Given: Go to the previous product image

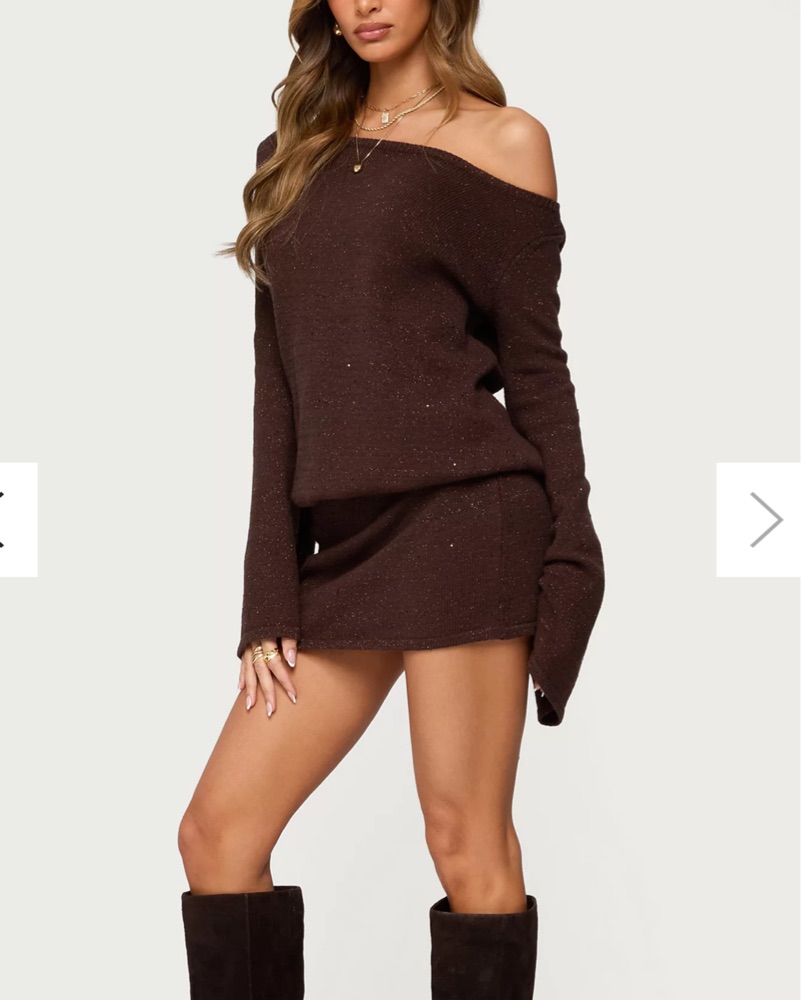Looking at the screenshot, I should (x=16, y=519).
